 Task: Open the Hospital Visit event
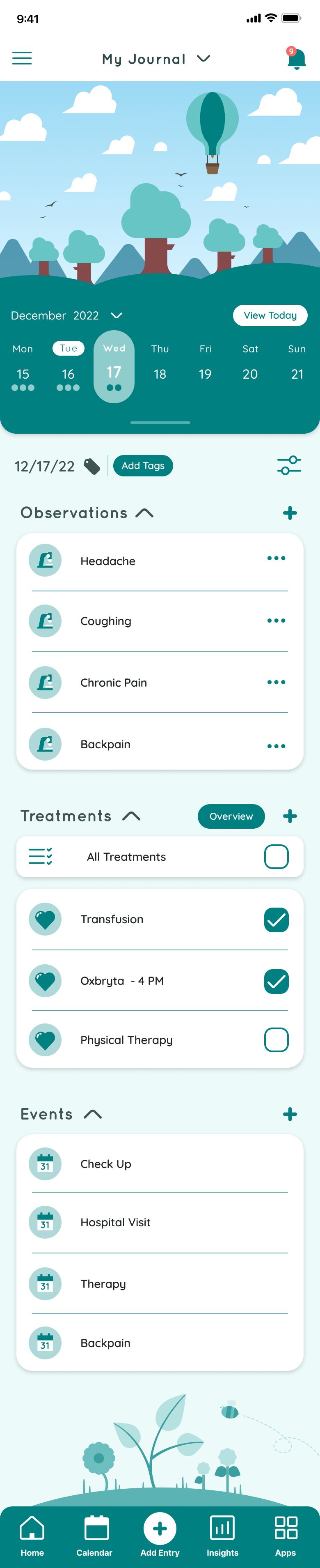pyautogui.click(x=116, y=1222)
